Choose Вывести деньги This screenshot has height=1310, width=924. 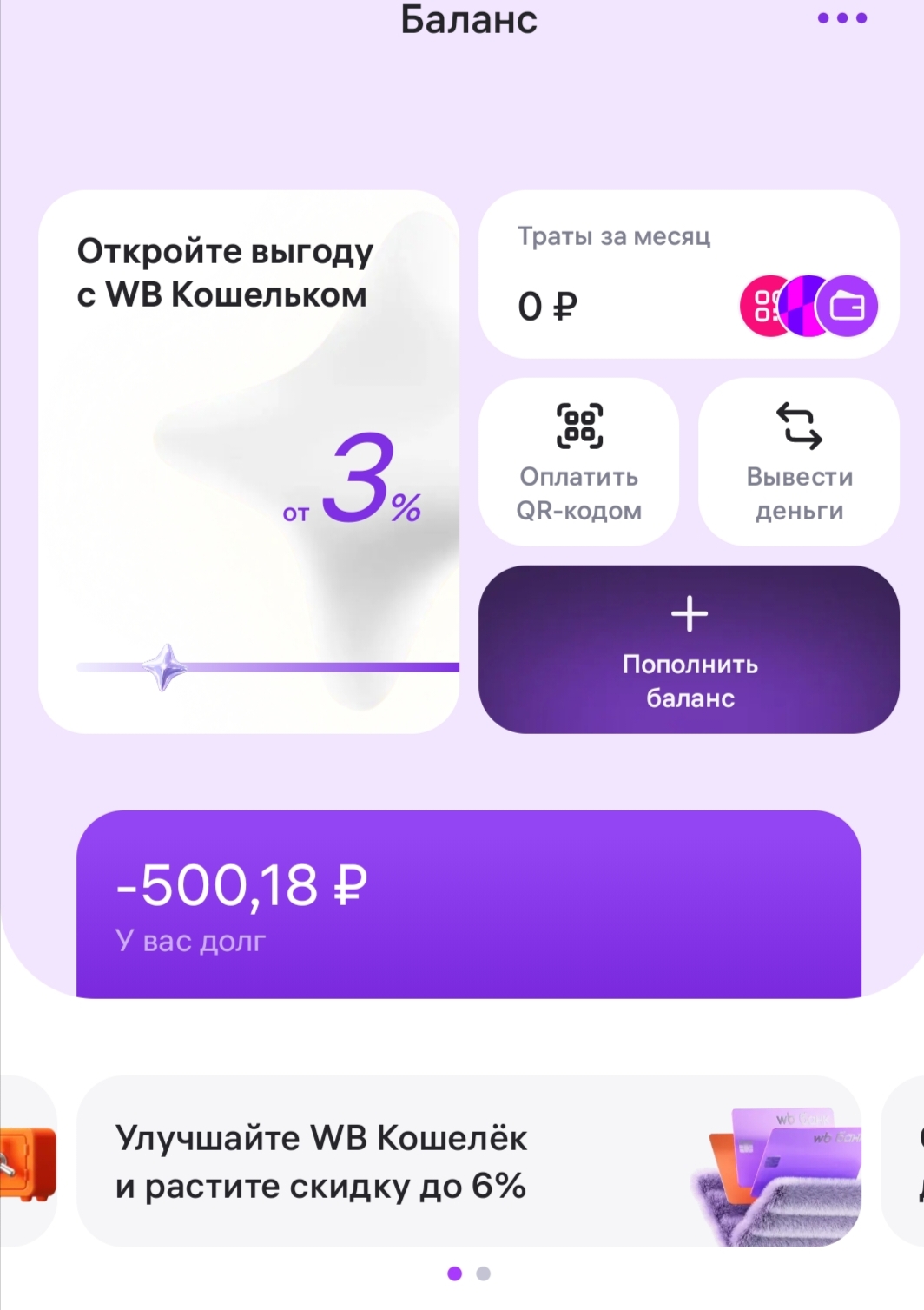[798, 461]
